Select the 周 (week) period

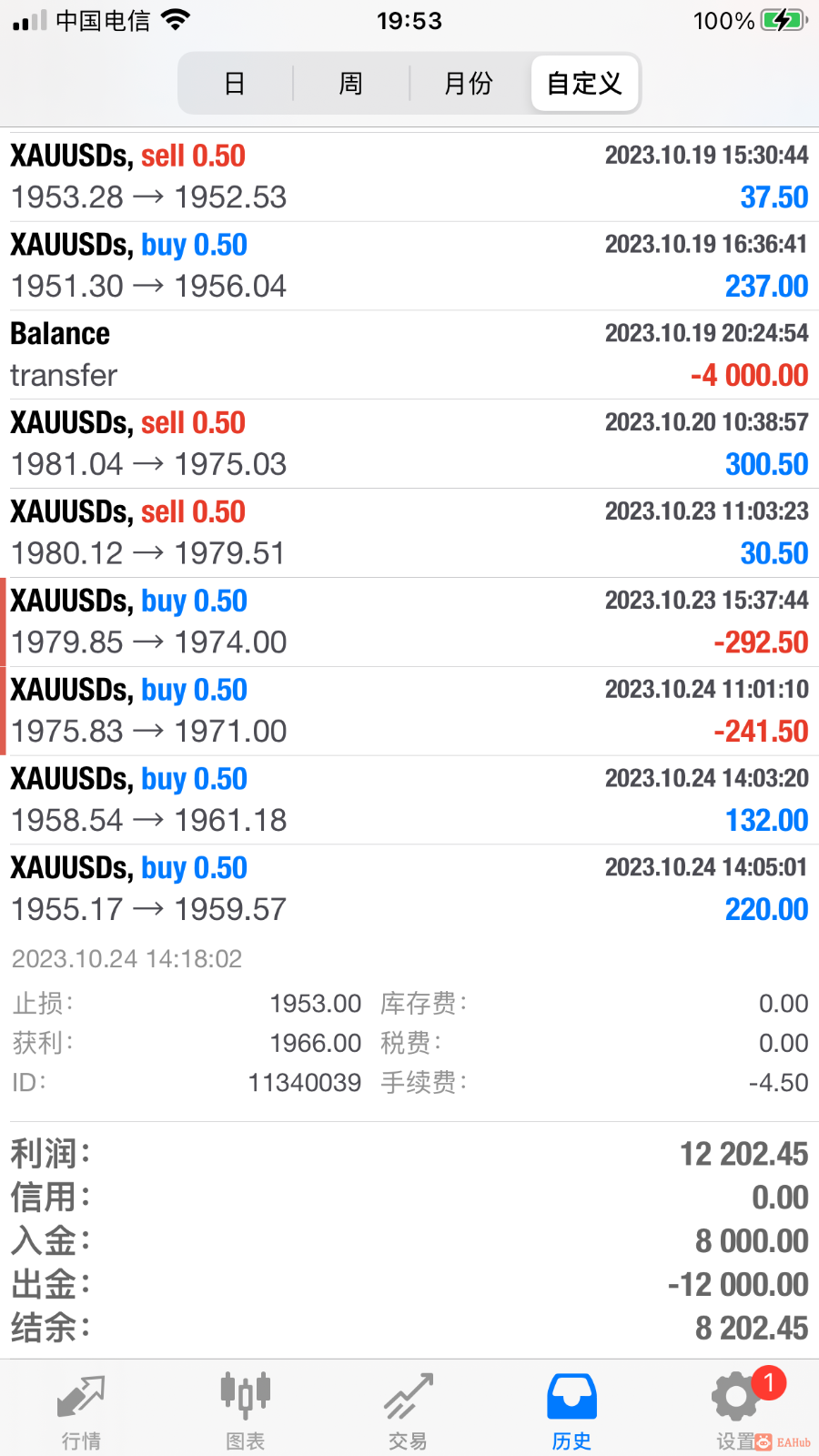[x=350, y=84]
